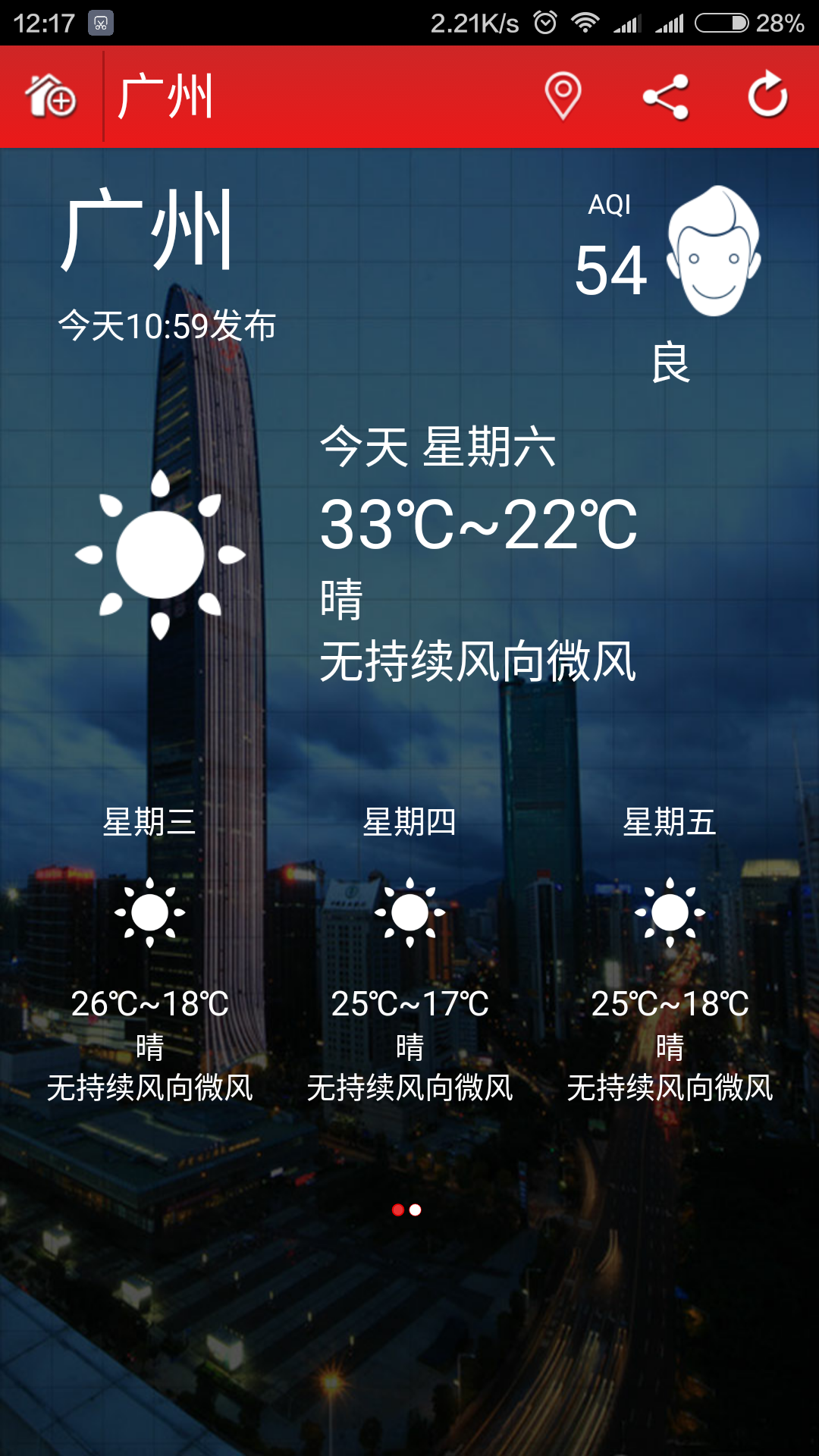Tap the 26℃~18℃ forecast for 星期三
The width and height of the screenshot is (819, 1456).
[149, 1003]
